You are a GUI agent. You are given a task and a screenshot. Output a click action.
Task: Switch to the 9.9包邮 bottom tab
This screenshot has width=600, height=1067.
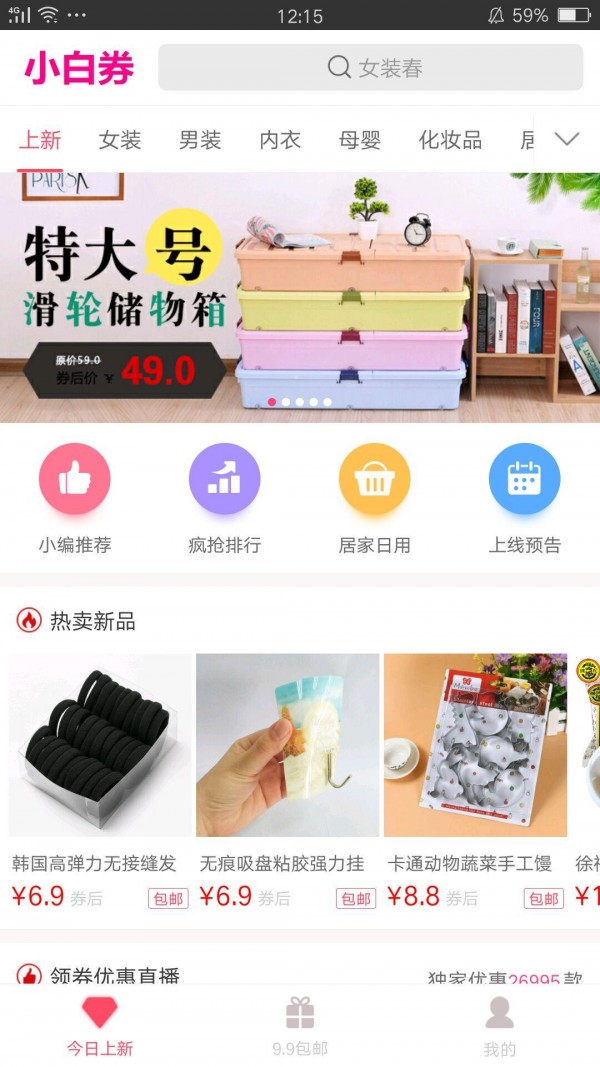click(x=300, y=1025)
